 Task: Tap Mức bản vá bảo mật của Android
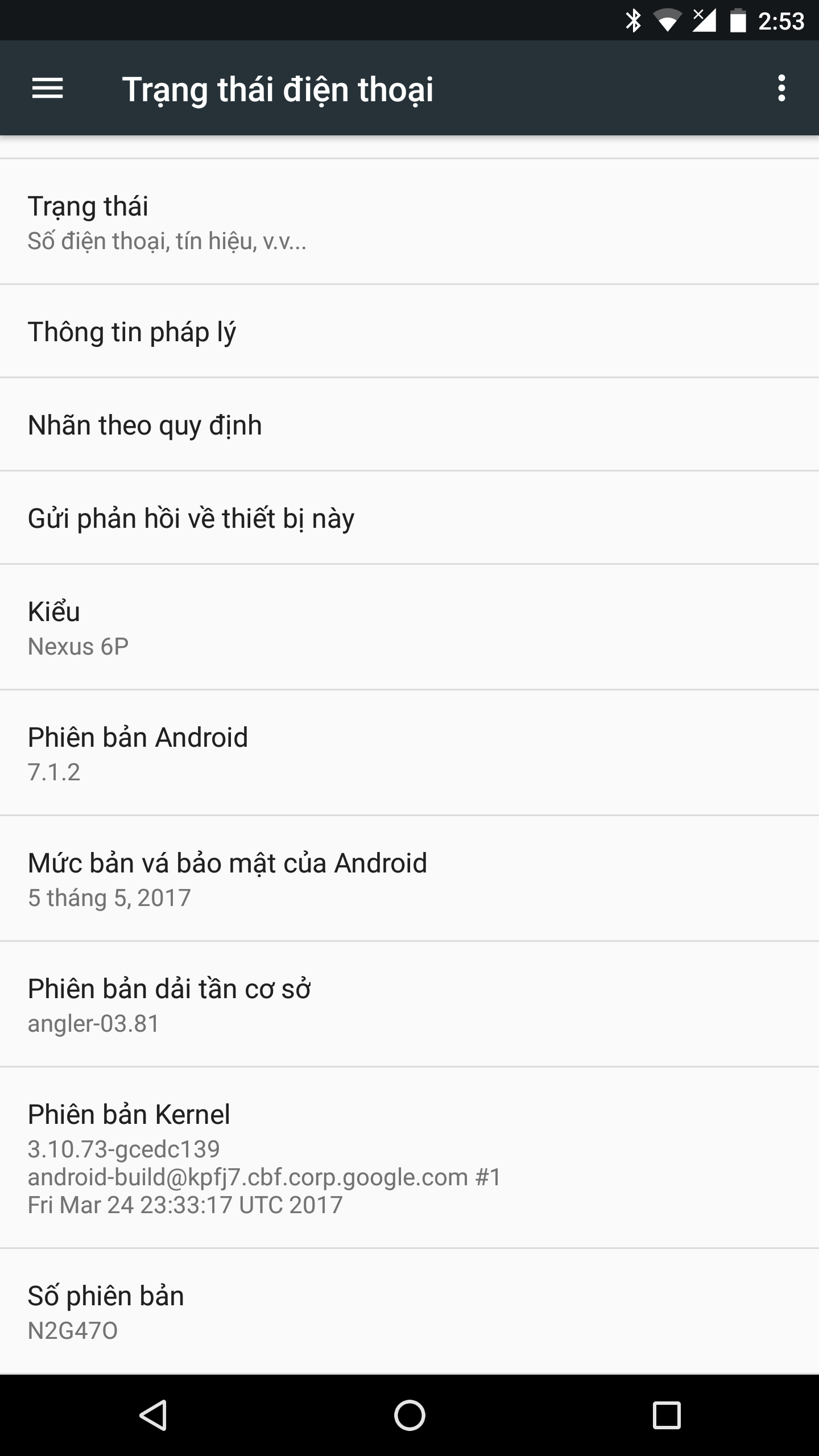coord(409,879)
